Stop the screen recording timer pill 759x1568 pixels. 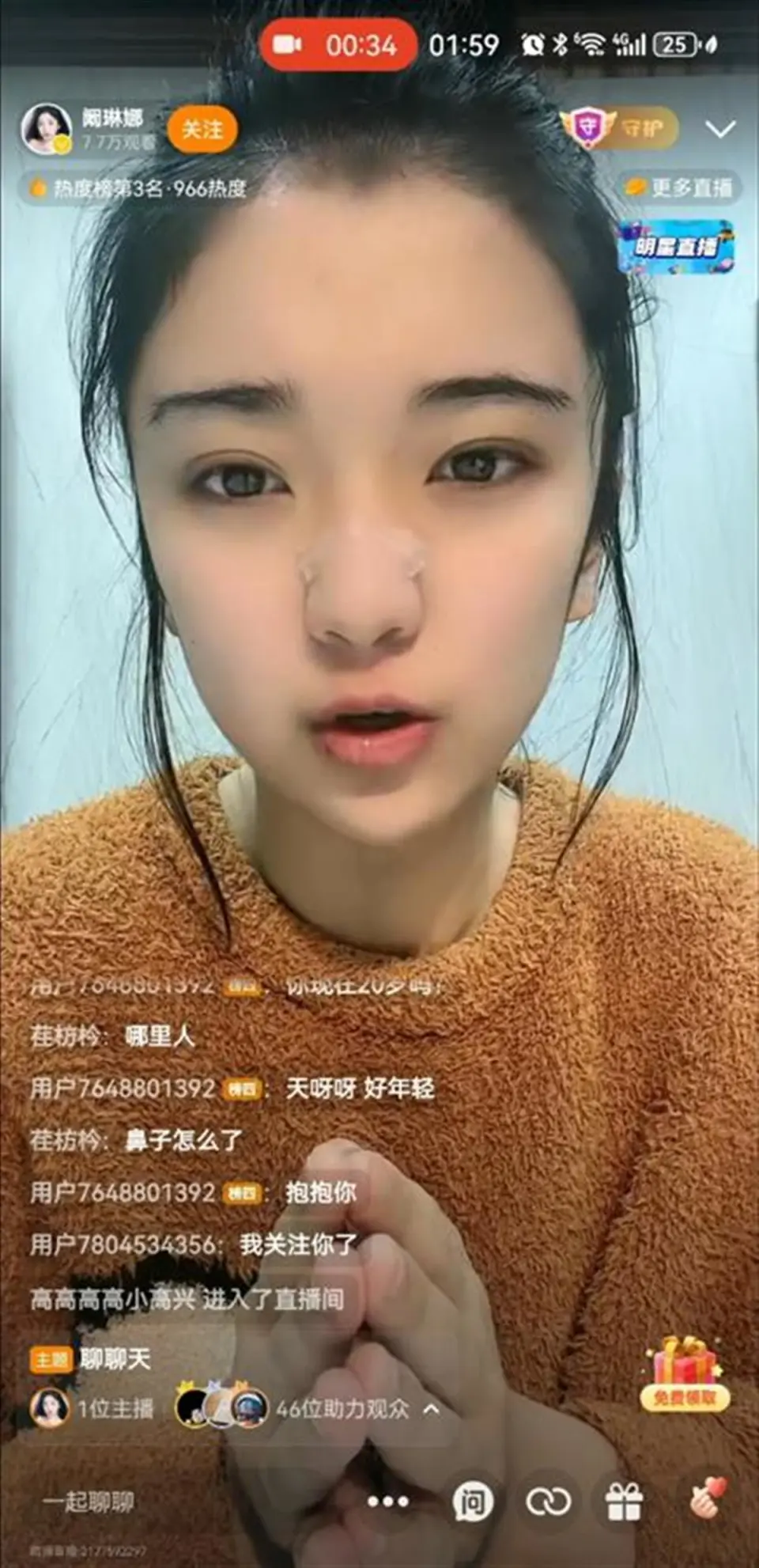[x=338, y=45]
